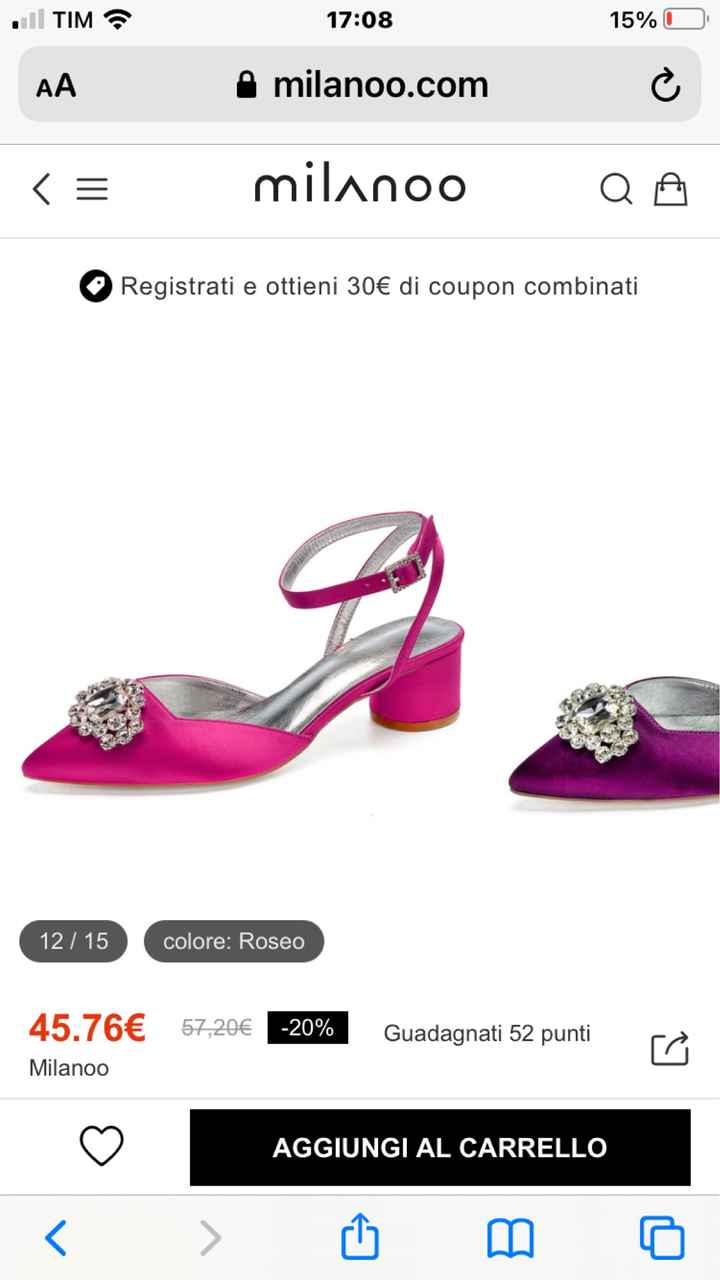720x1280 pixels.
Task: Navigate back in Safari
Action: [x=56, y=1238]
